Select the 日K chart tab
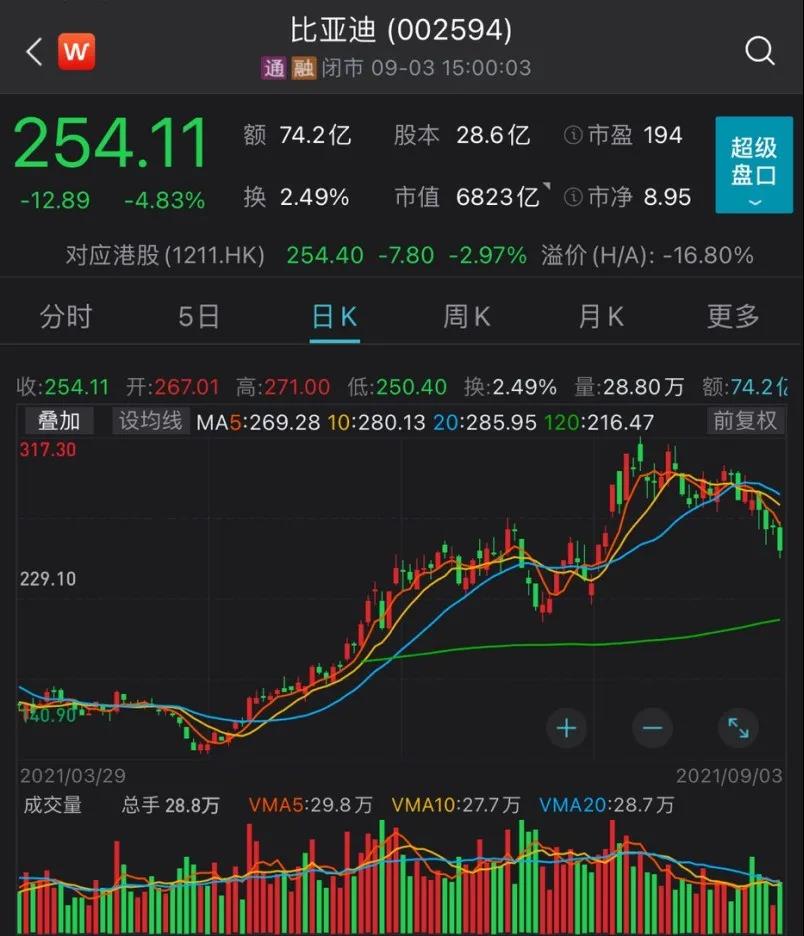Screen dimensions: 804x936 tap(334, 317)
